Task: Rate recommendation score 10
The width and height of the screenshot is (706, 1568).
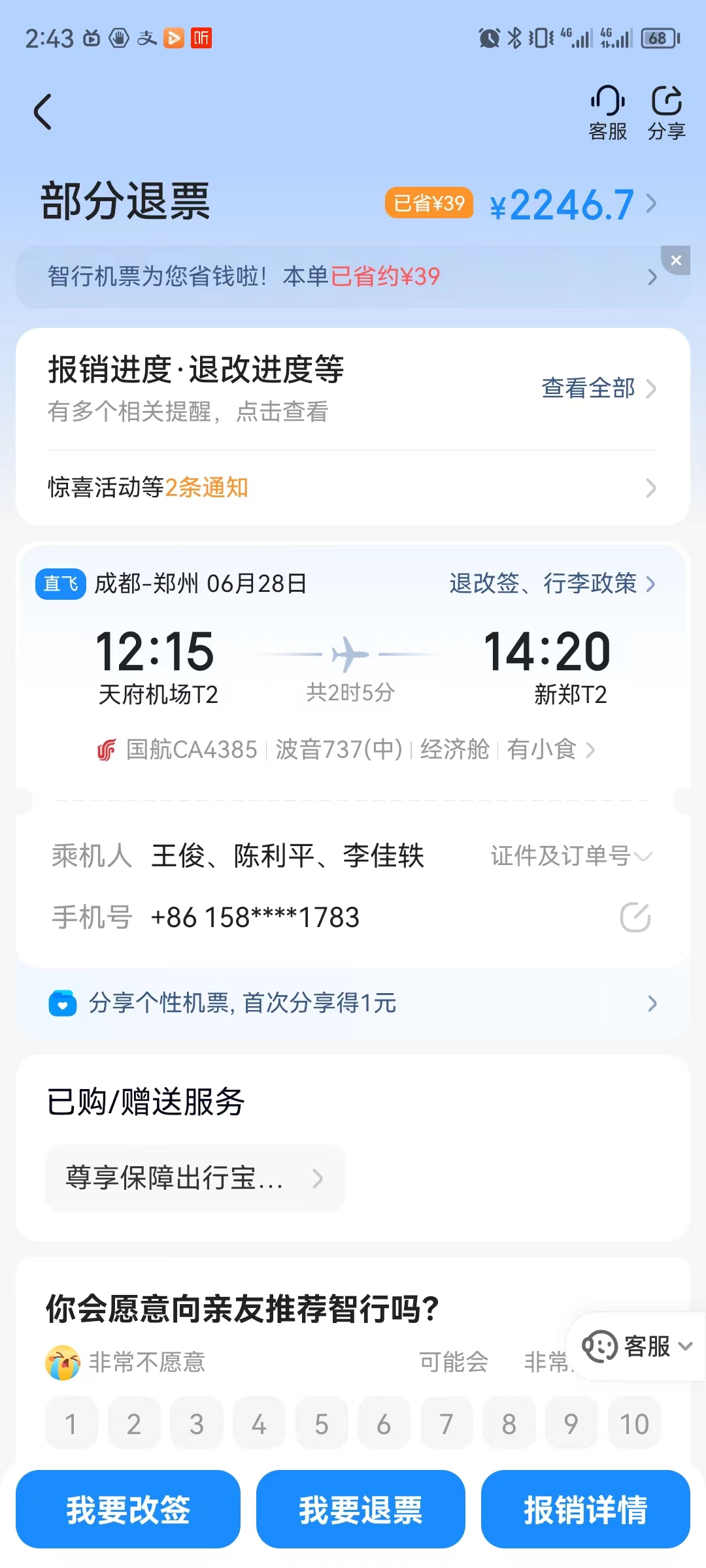Action: [634, 1424]
